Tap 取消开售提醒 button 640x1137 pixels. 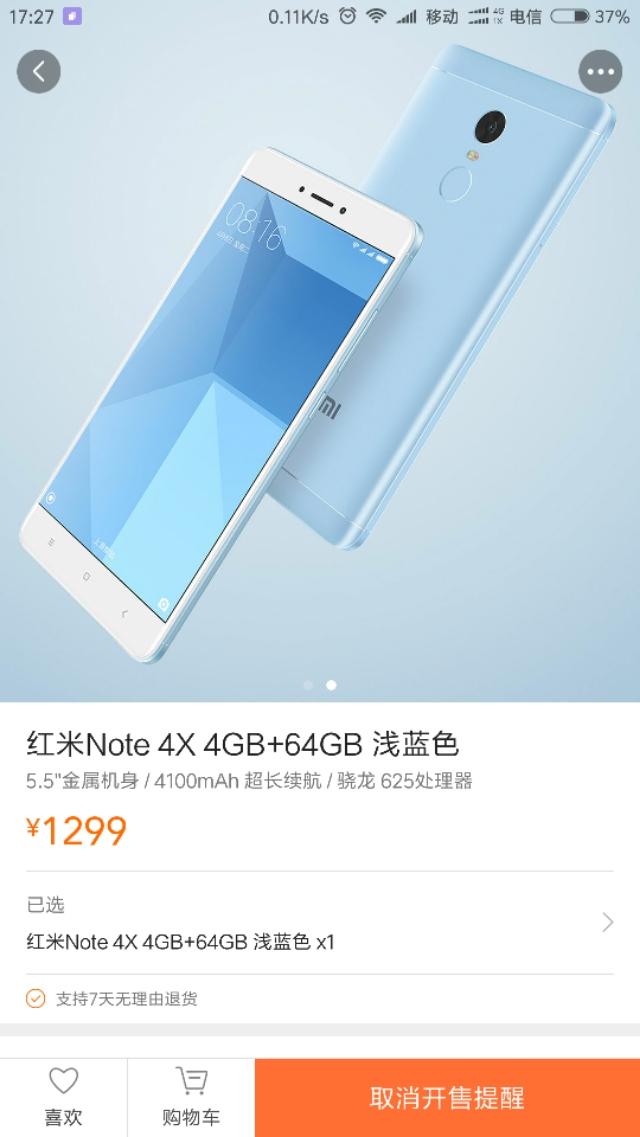(447, 1097)
